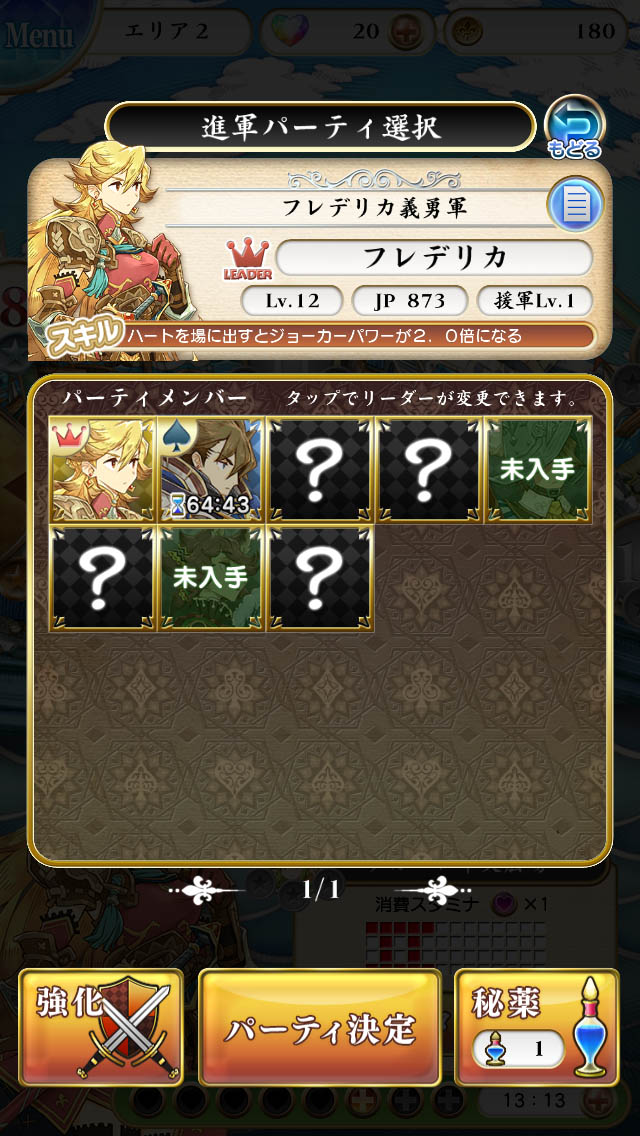The image size is (640, 1136).
Task: Go back with the もどる button
Action: click(x=574, y=128)
